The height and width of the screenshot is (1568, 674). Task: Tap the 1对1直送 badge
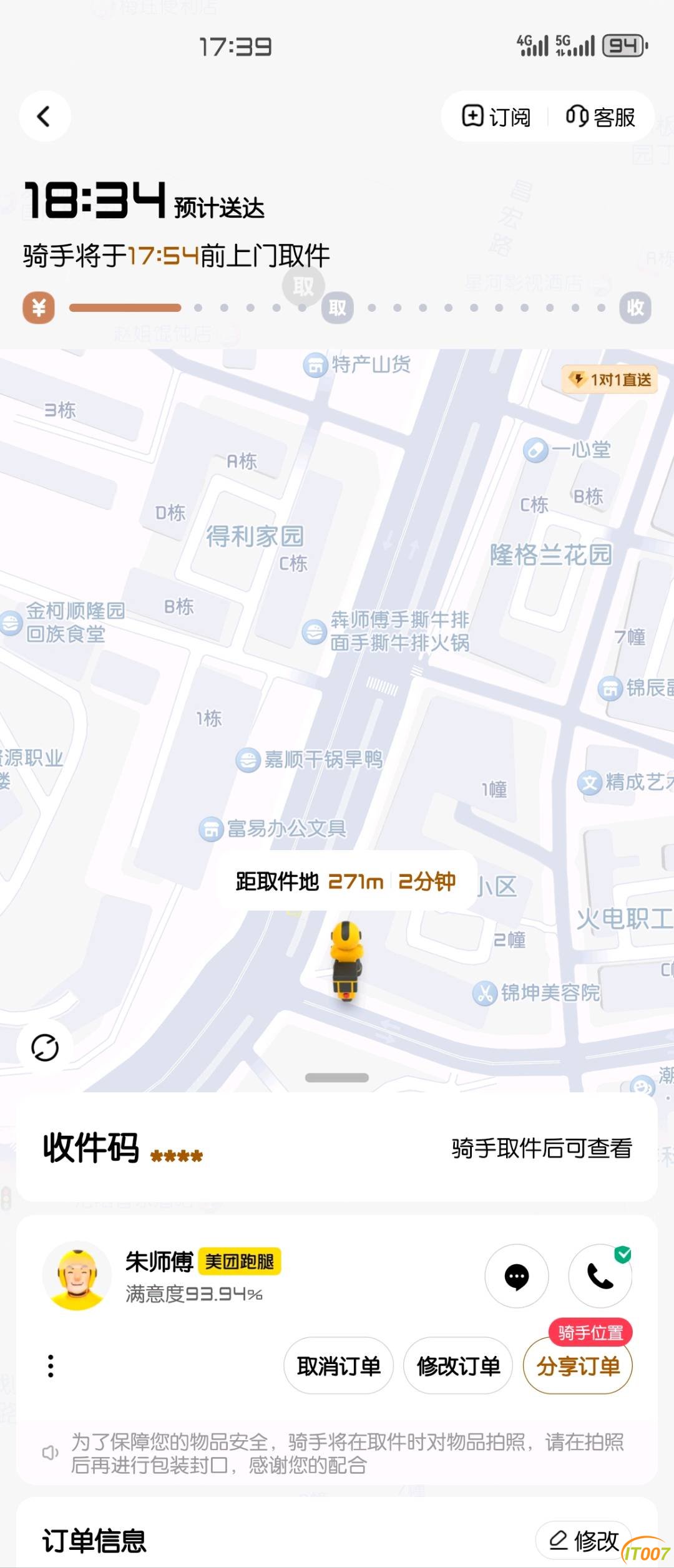coord(610,379)
